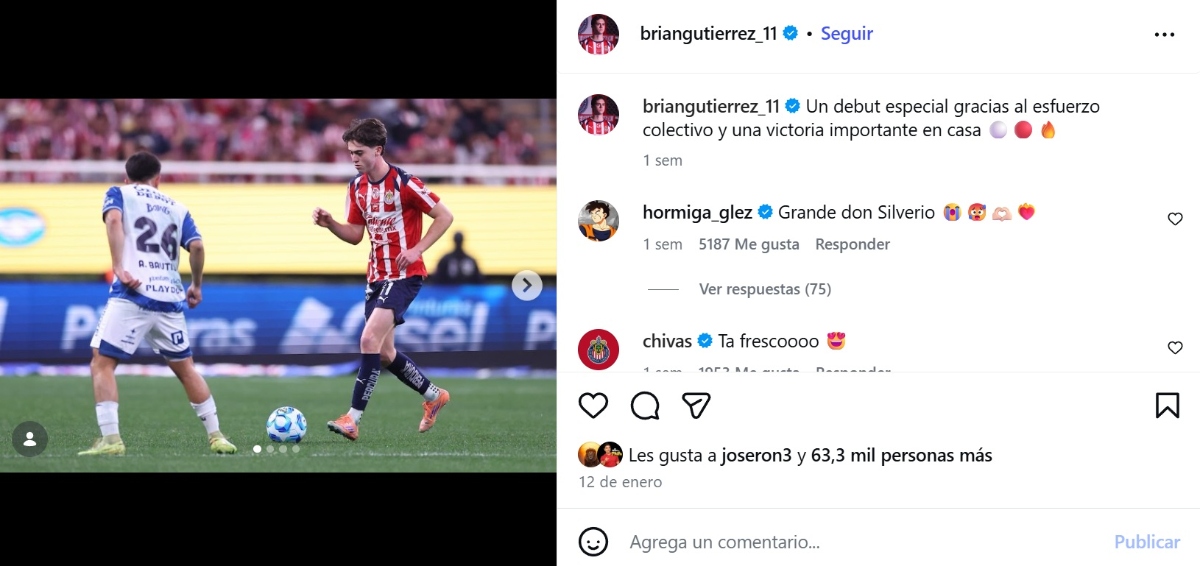Expand the 75 replies under hormiga_glez
This screenshot has height=566, width=1200.
pos(764,289)
